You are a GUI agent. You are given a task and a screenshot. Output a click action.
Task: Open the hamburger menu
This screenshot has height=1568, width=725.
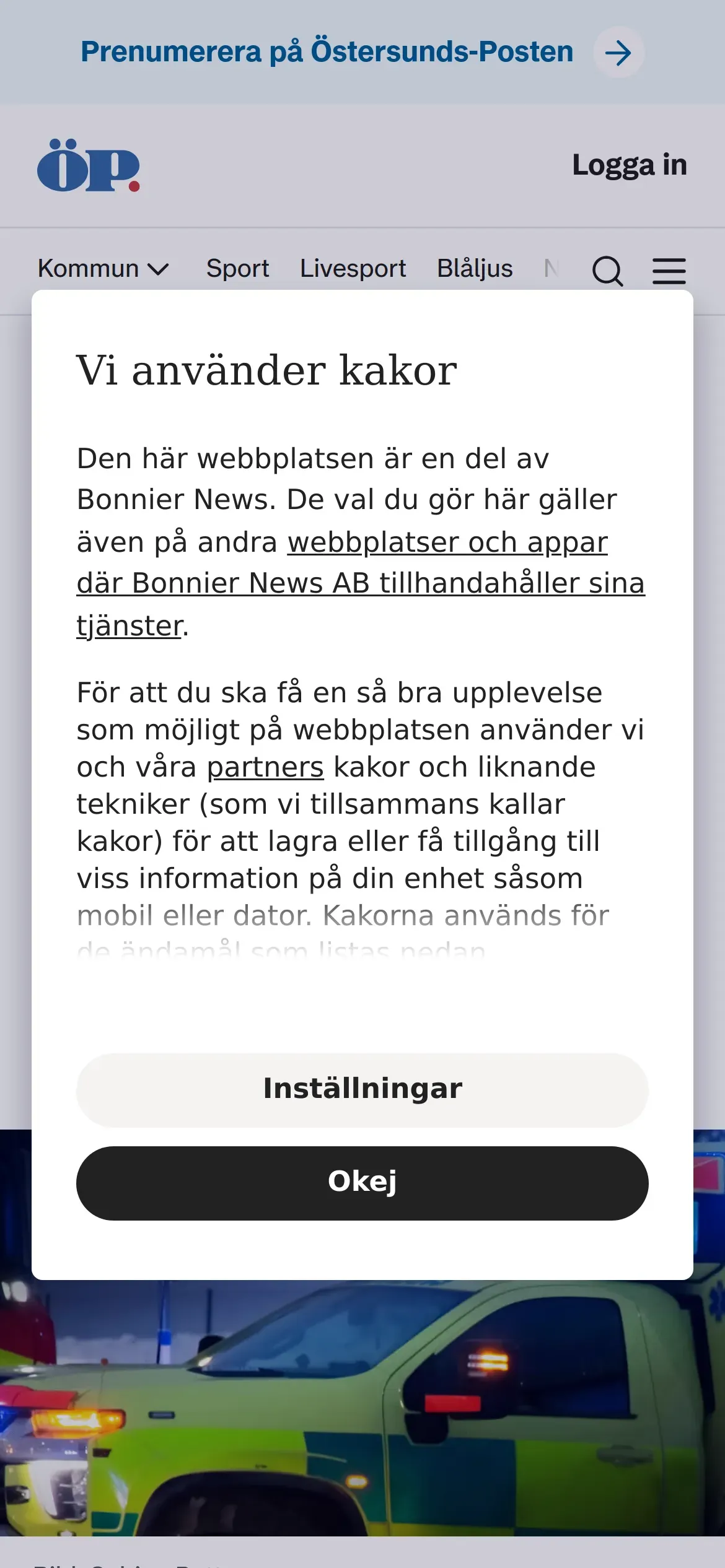point(669,271)
